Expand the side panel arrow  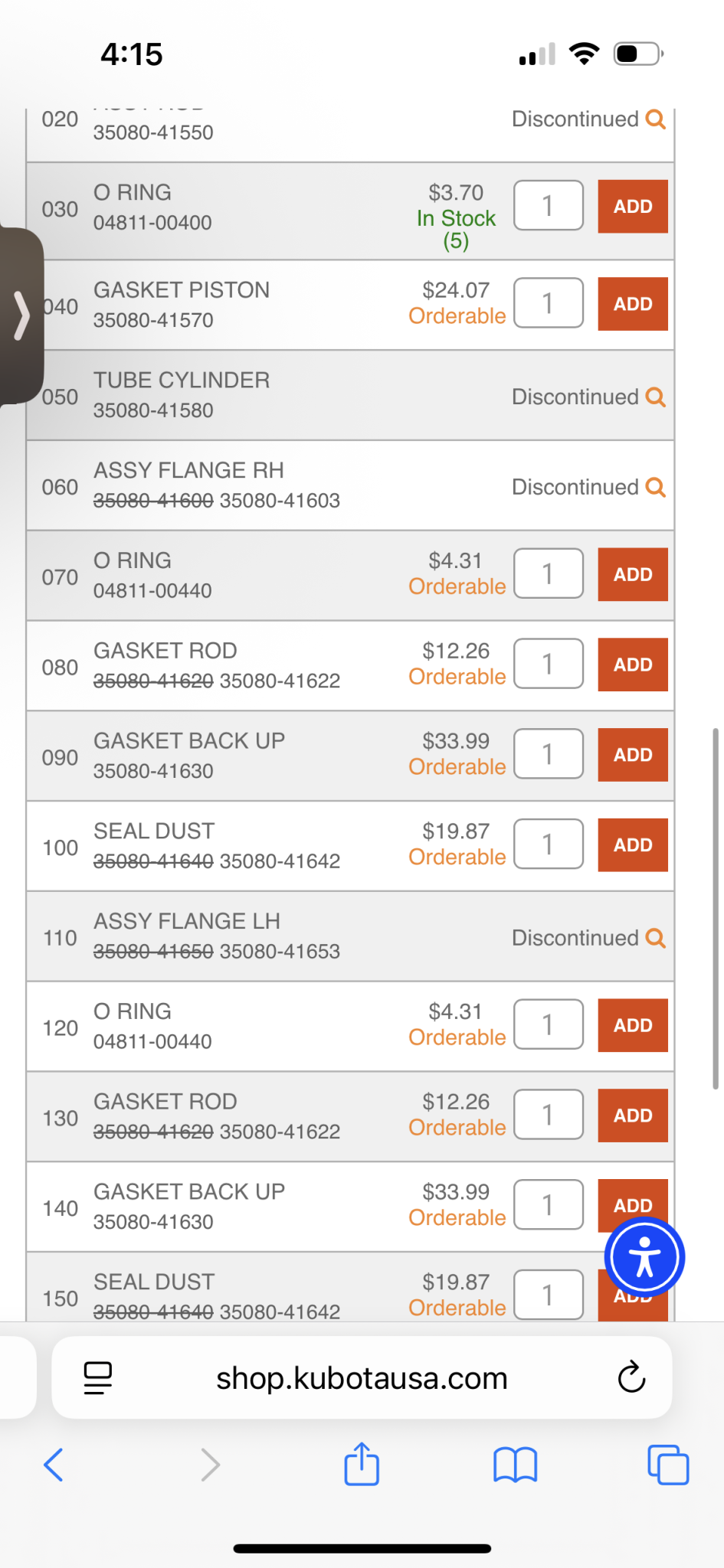click(x=21, y=315)
